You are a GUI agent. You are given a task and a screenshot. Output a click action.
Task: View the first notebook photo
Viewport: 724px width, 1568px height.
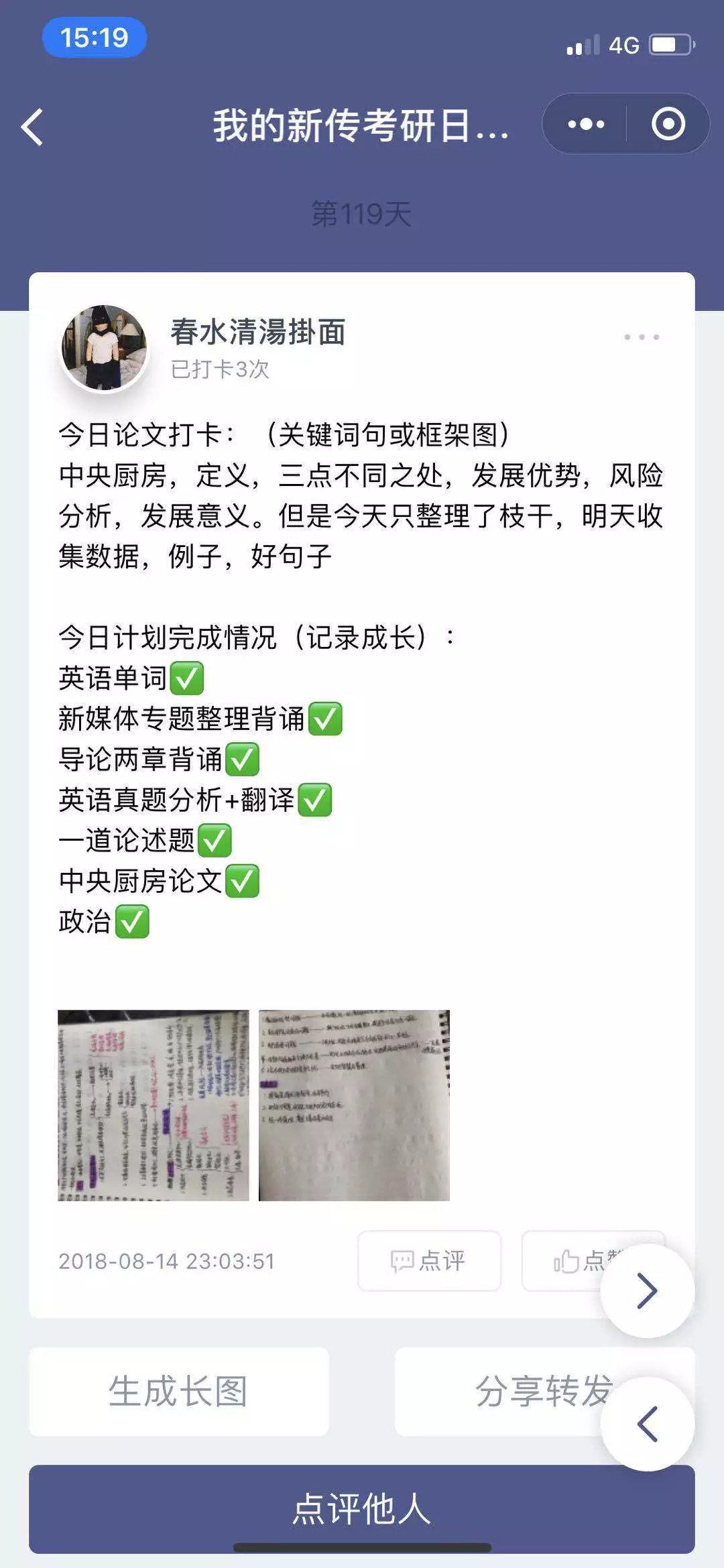click(153, 1105)
